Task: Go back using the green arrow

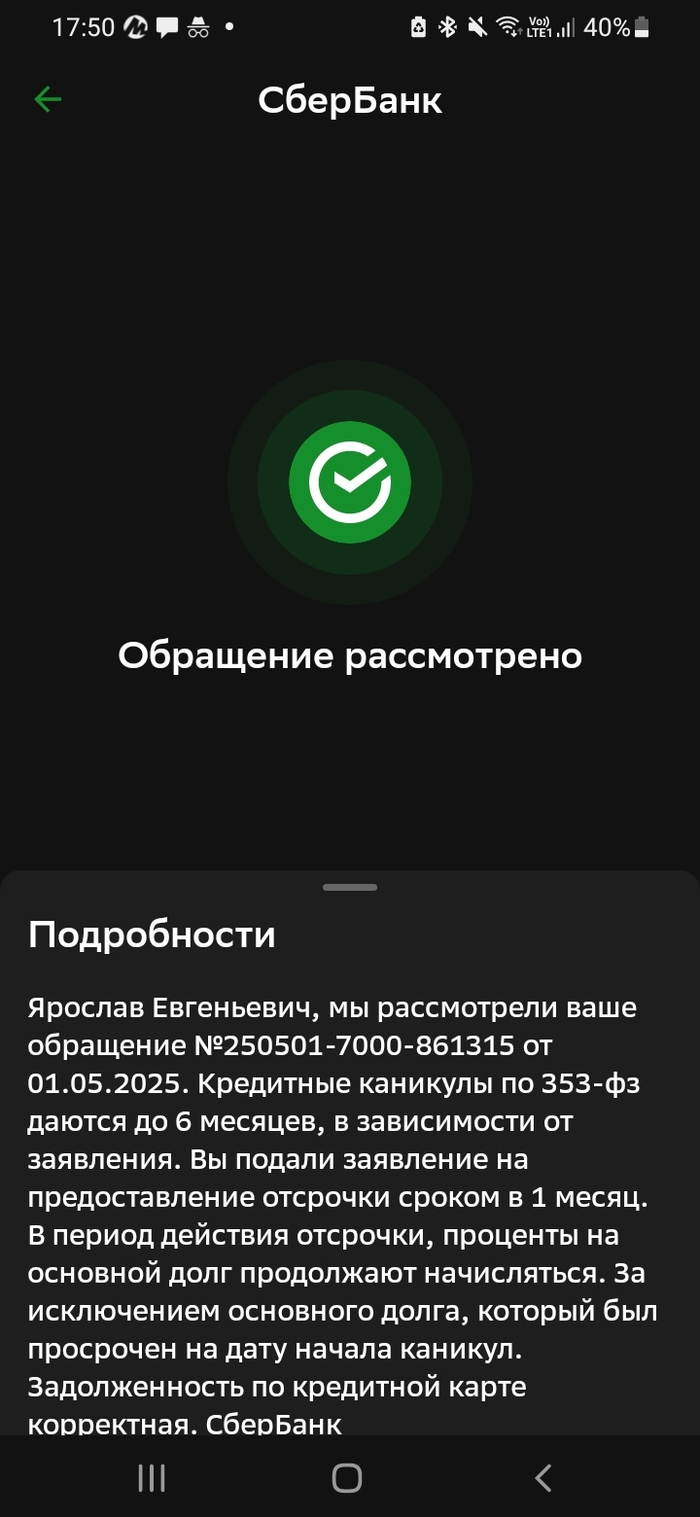Action: pos(48,99)
